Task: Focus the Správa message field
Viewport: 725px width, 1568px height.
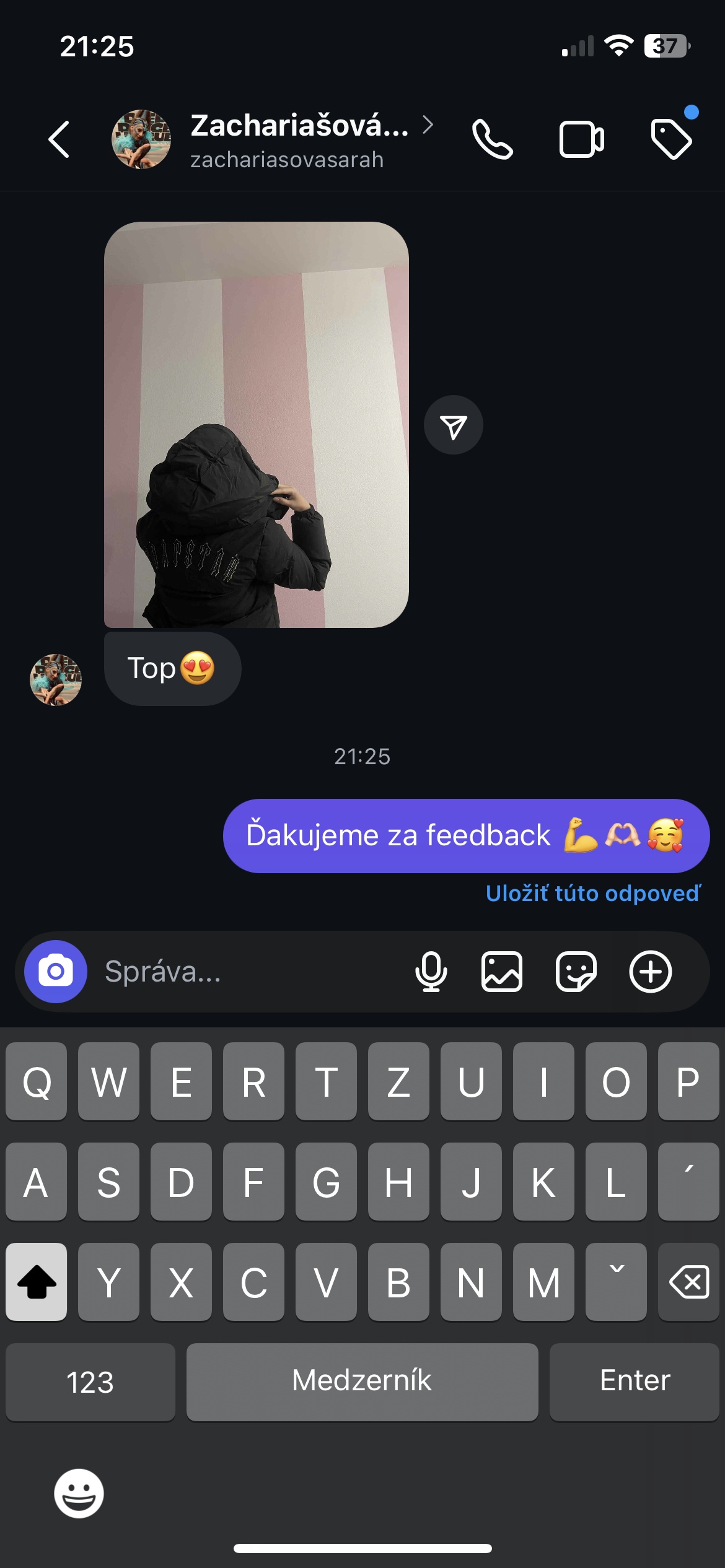Action: [x=248, y=972]
